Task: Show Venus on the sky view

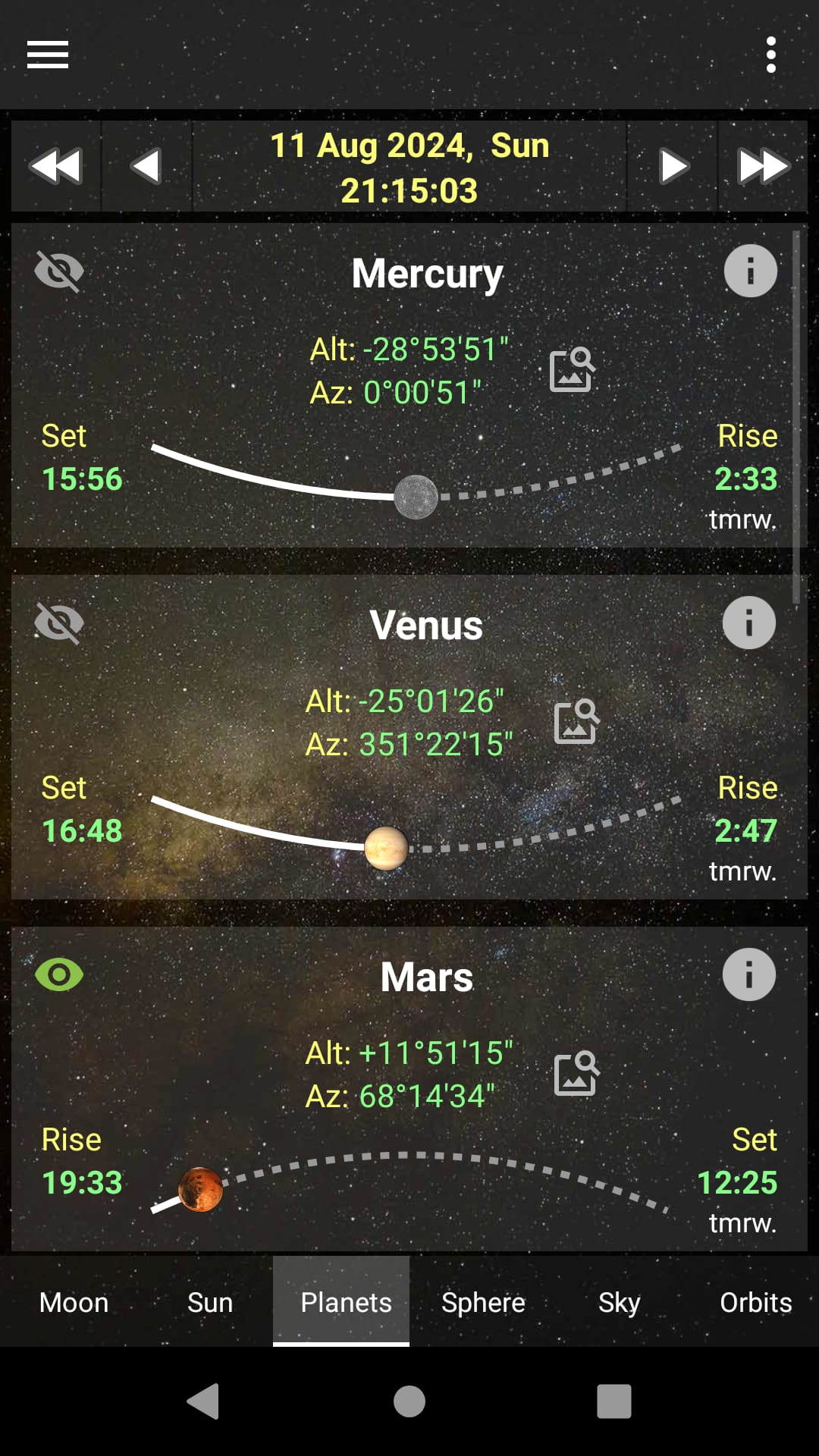Action: click(61, 623)
